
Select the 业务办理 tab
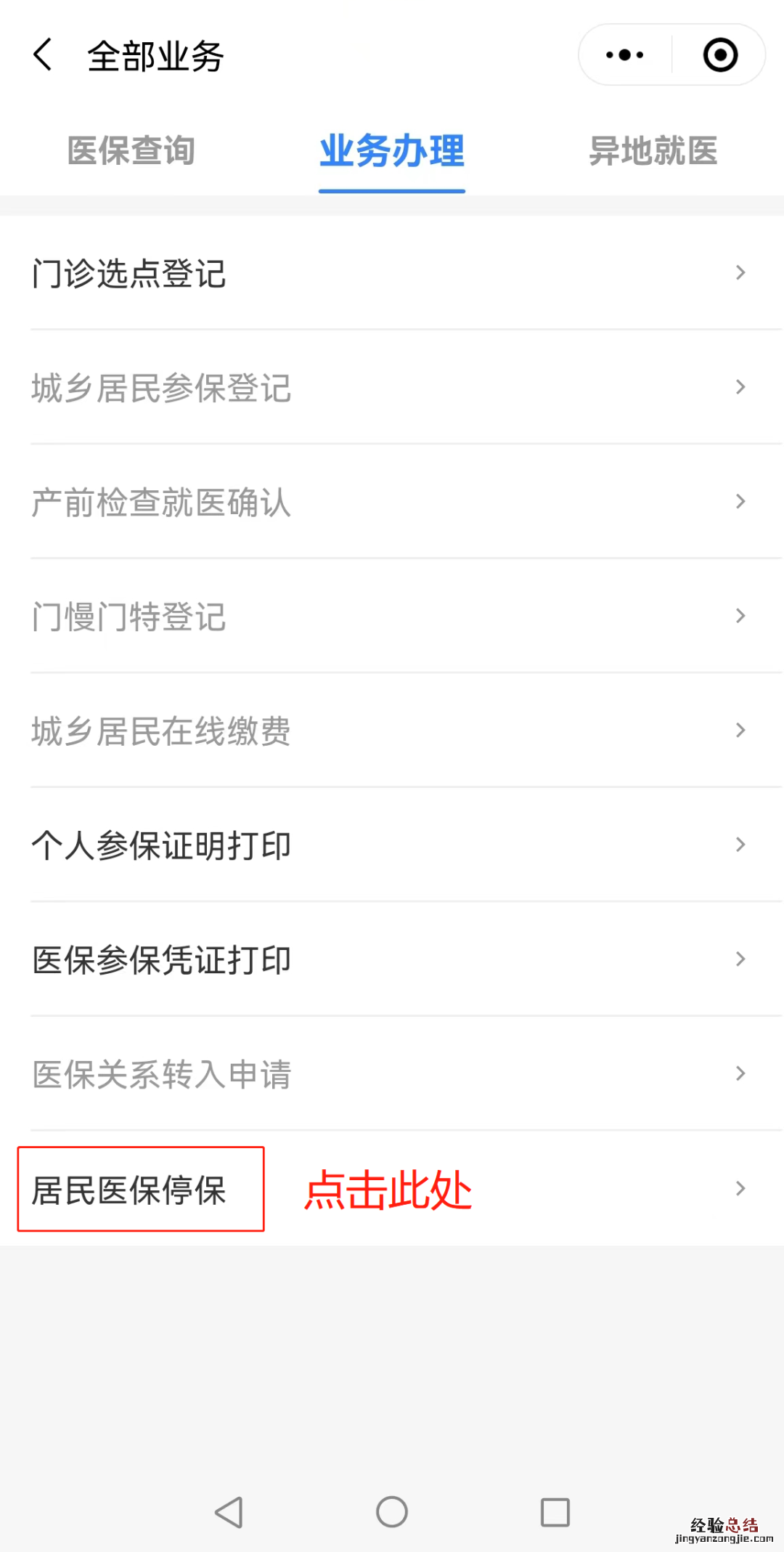tap(392, 151)
